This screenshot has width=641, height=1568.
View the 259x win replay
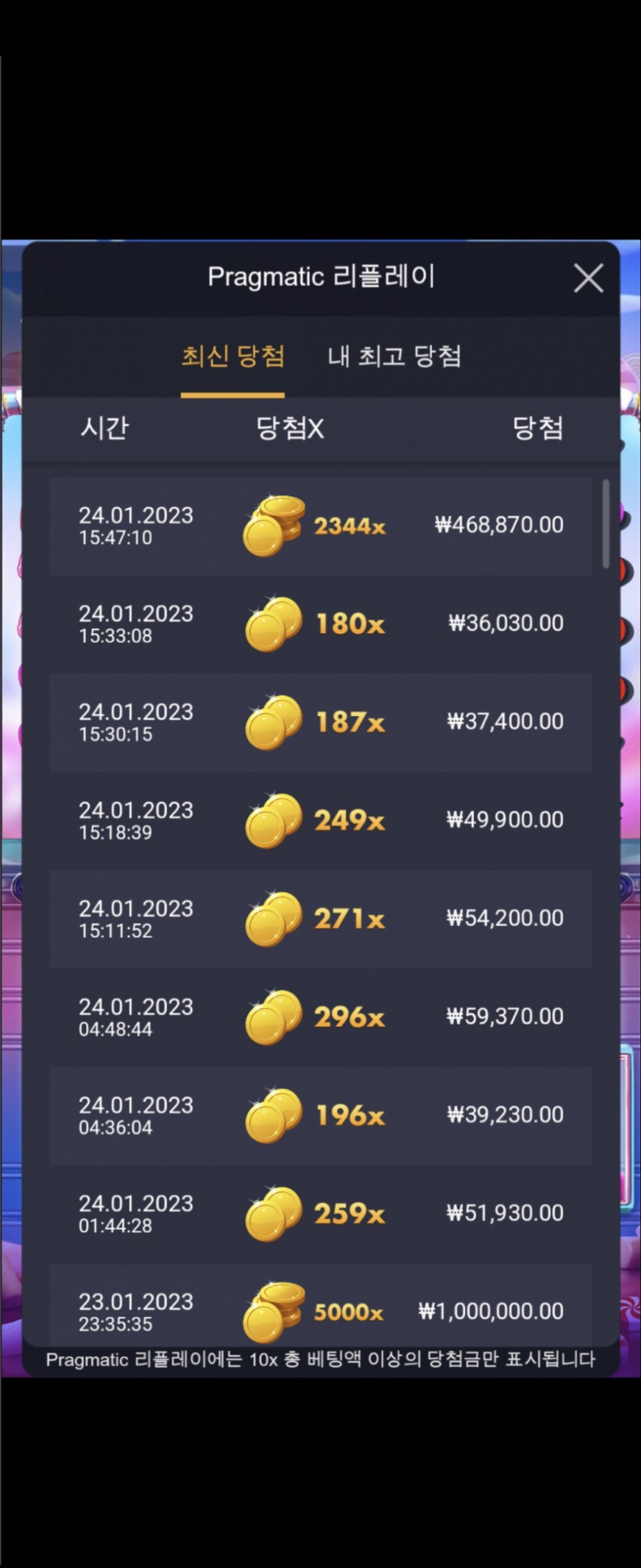click(321, 1214)
